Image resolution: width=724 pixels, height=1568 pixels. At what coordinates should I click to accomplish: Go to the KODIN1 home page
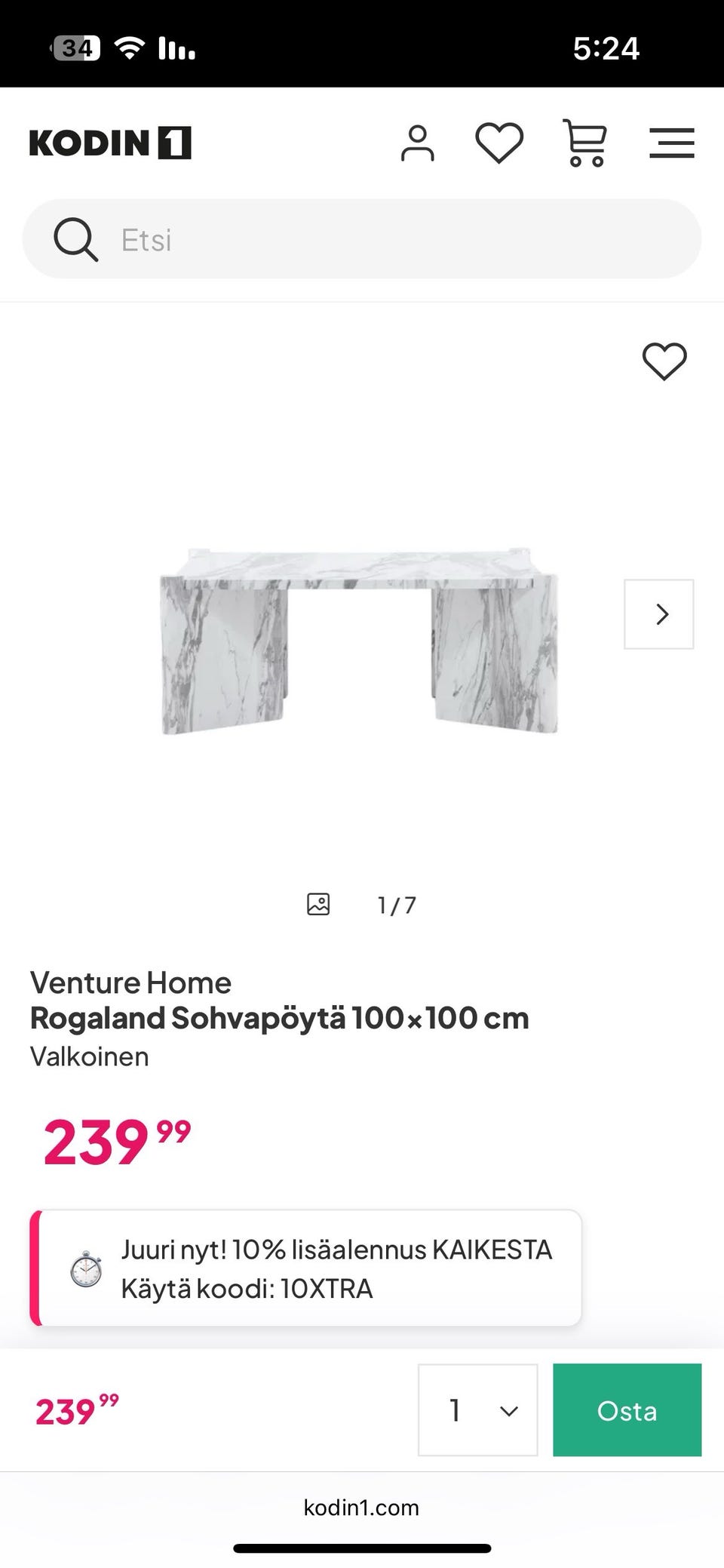coord(110,143)
